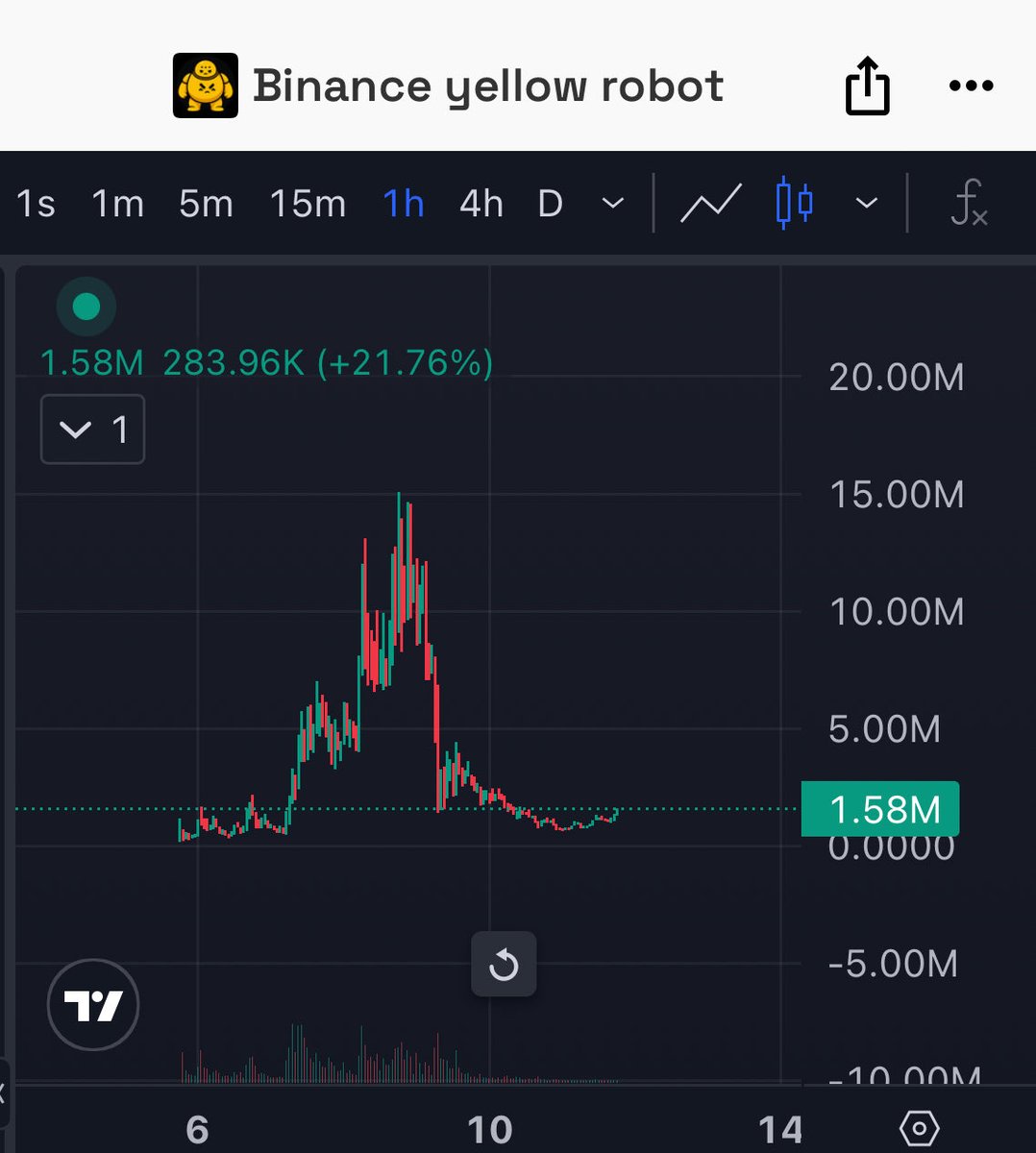Switch to line chart view
The height and width of the screenshot is (1153, 1036).
(710, 204)
